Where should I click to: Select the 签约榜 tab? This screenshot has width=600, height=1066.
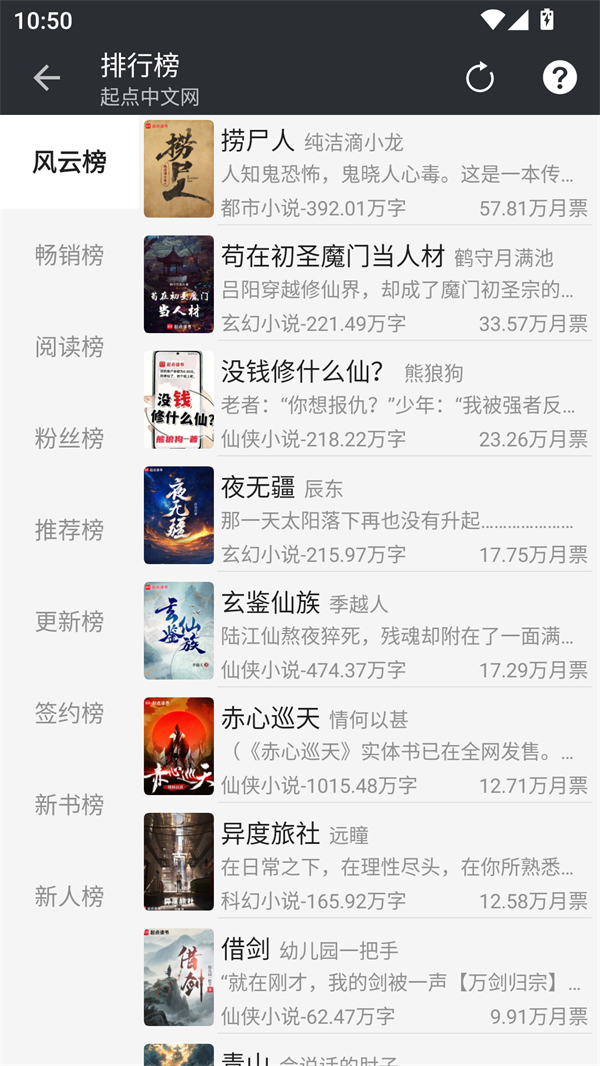click(69, 713)
